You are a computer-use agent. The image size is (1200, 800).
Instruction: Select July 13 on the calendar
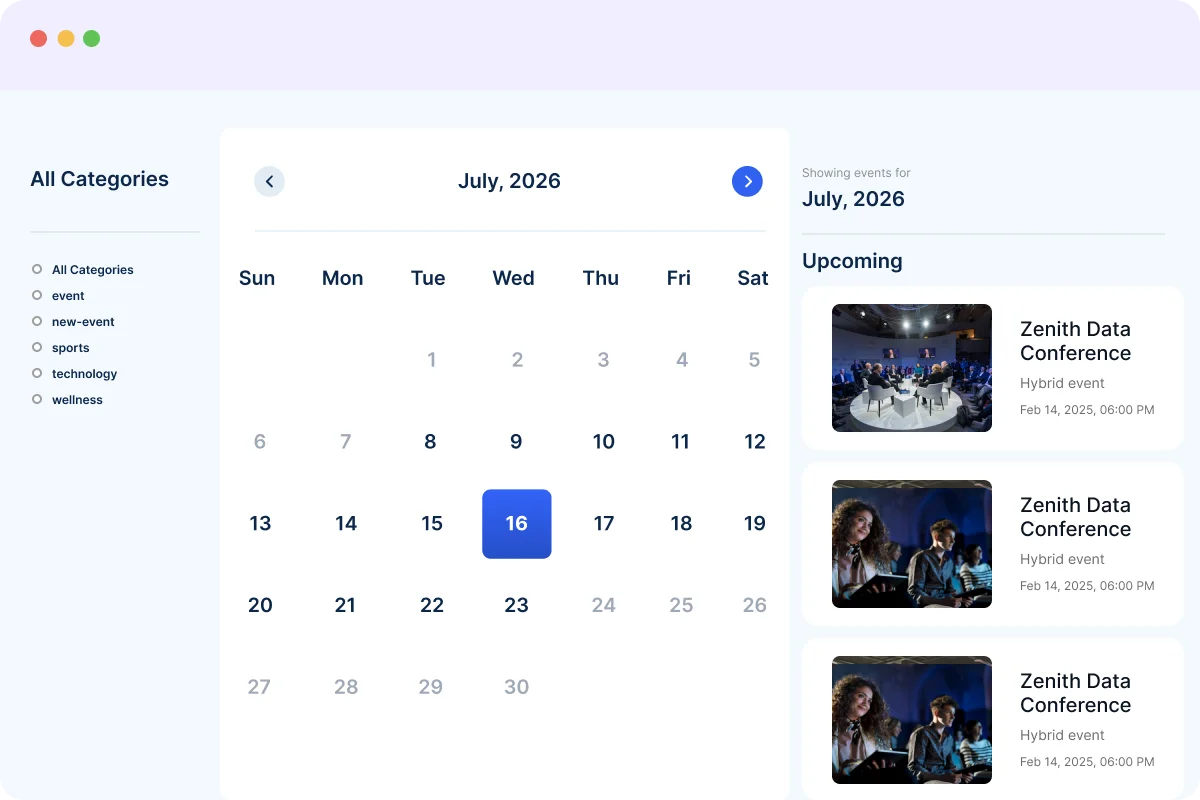pos(260,523)
